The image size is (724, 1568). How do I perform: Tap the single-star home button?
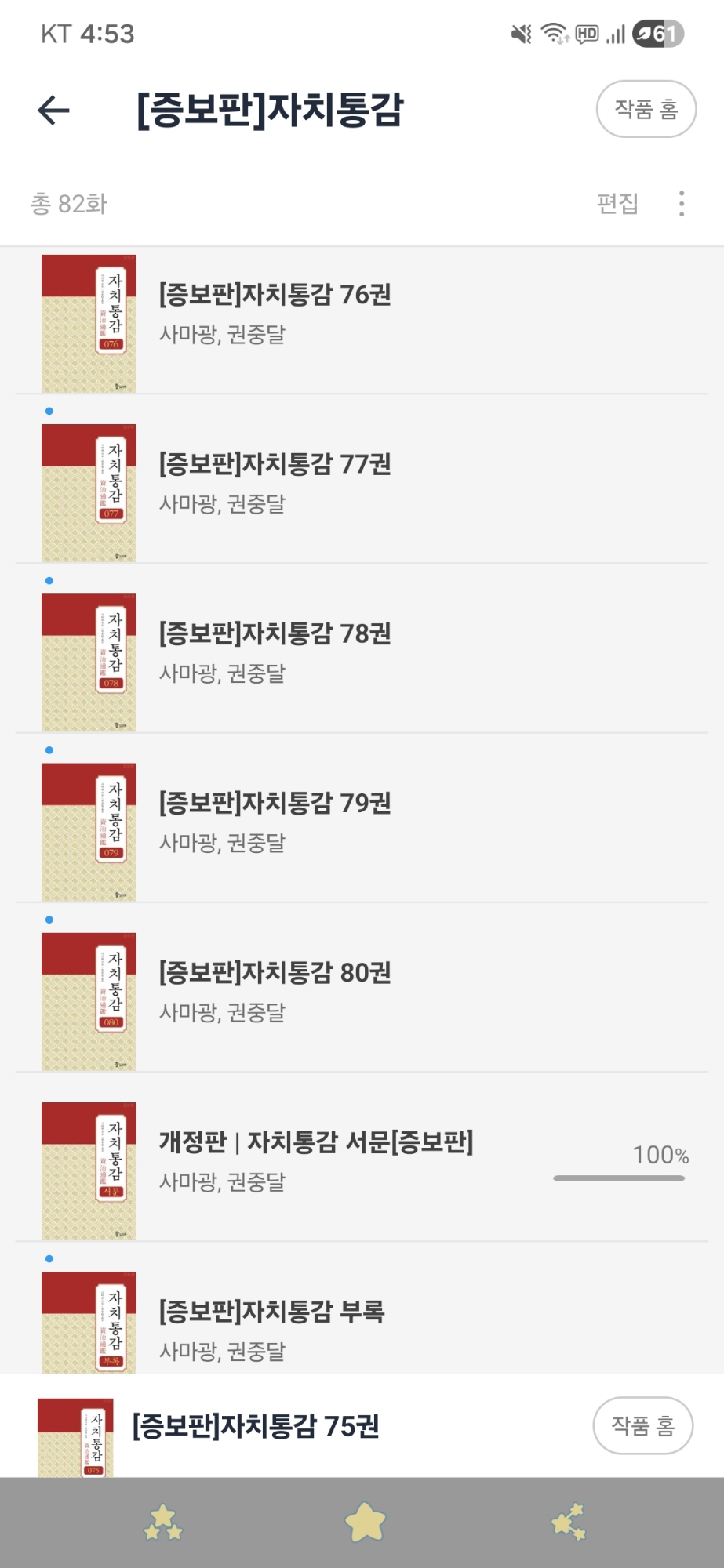pos(365,1523)
